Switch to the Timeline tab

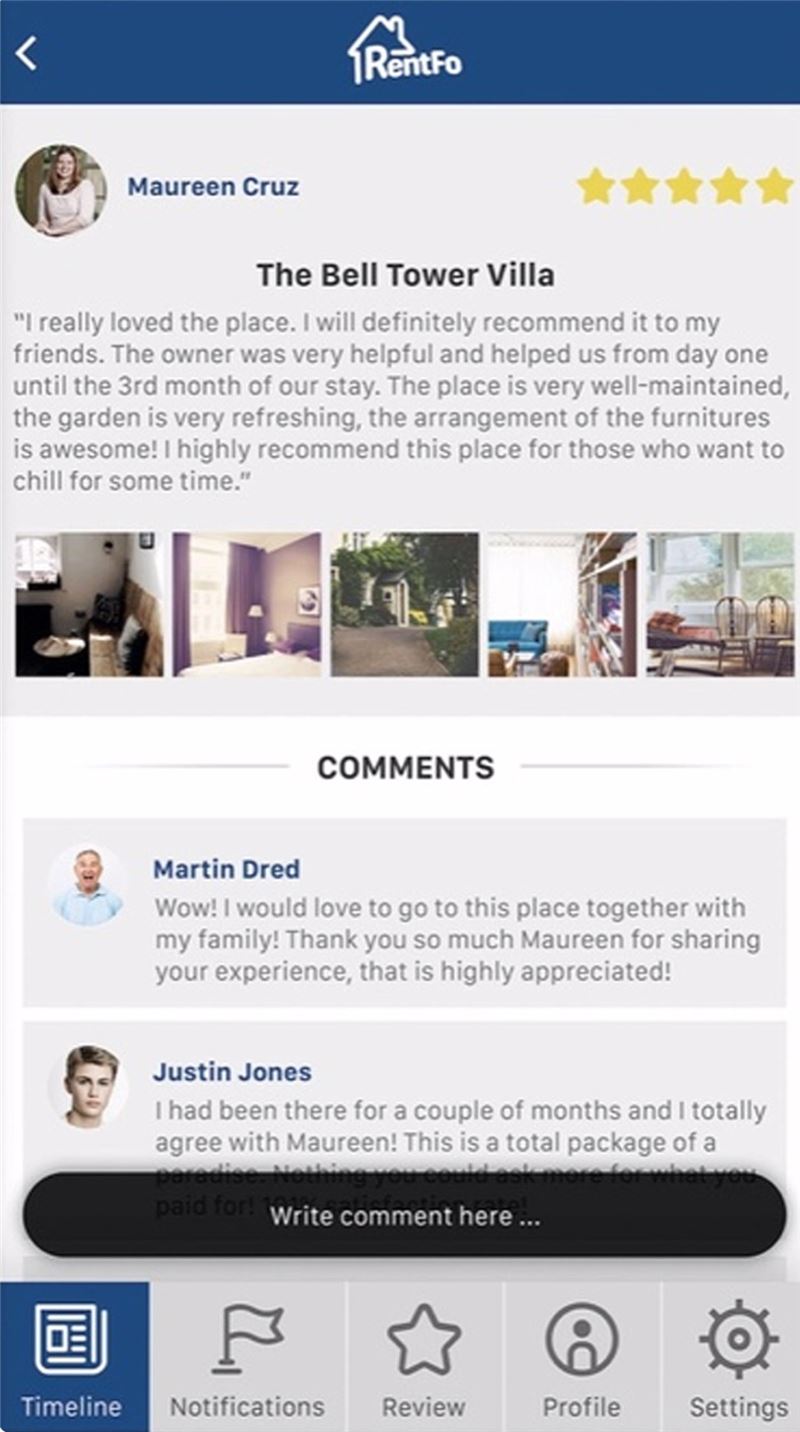[x=74, y=1357]
